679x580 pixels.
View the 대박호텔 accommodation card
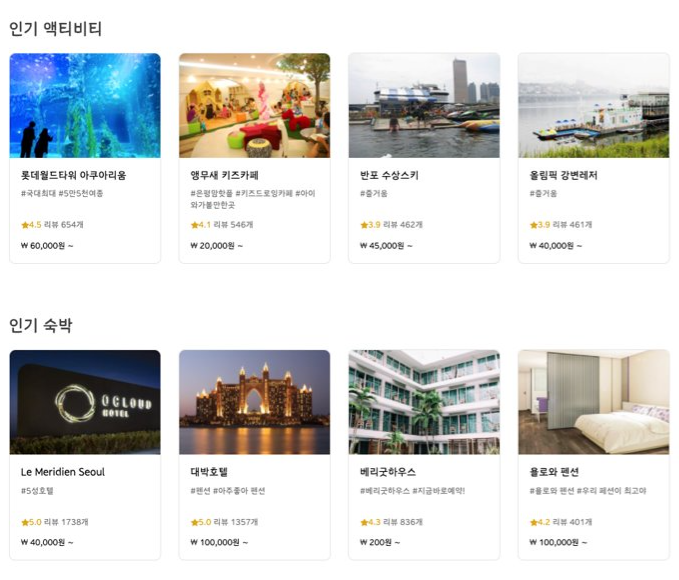pos(254,454)
